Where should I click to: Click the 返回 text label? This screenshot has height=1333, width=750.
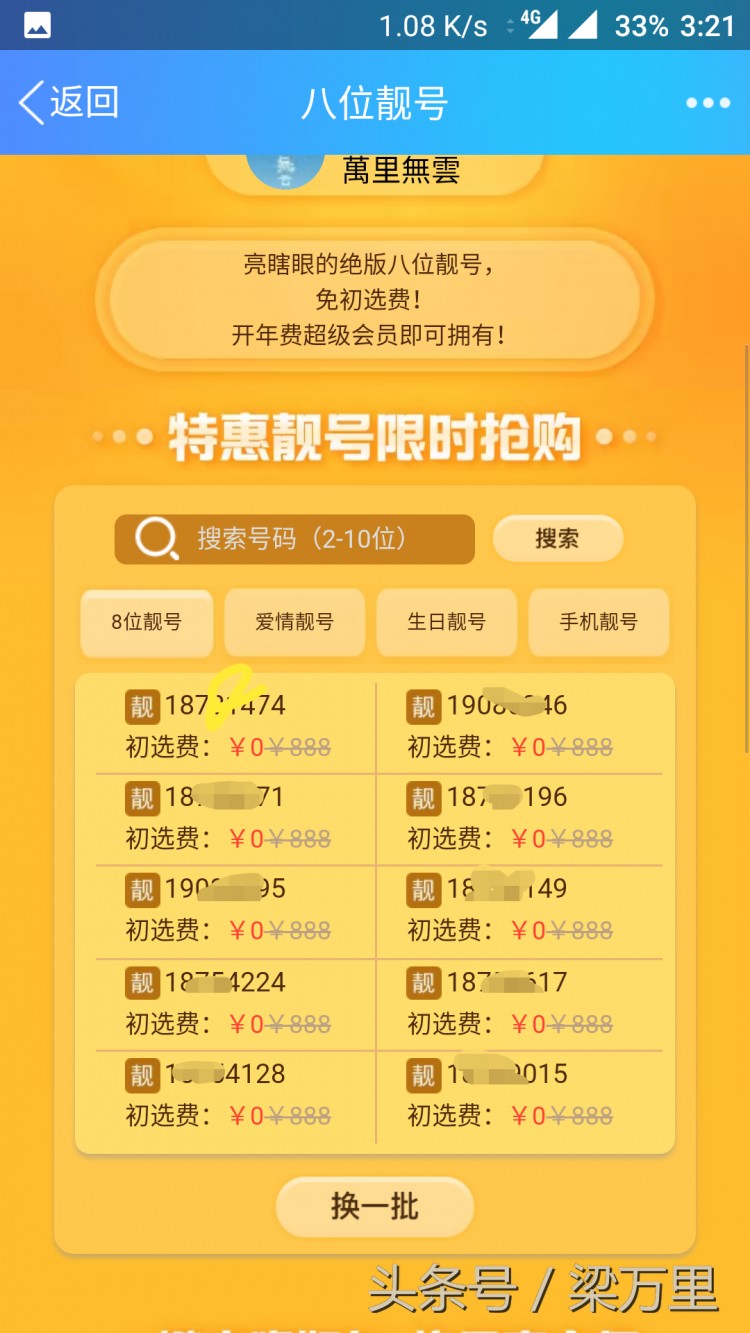[x=83, y=102]
